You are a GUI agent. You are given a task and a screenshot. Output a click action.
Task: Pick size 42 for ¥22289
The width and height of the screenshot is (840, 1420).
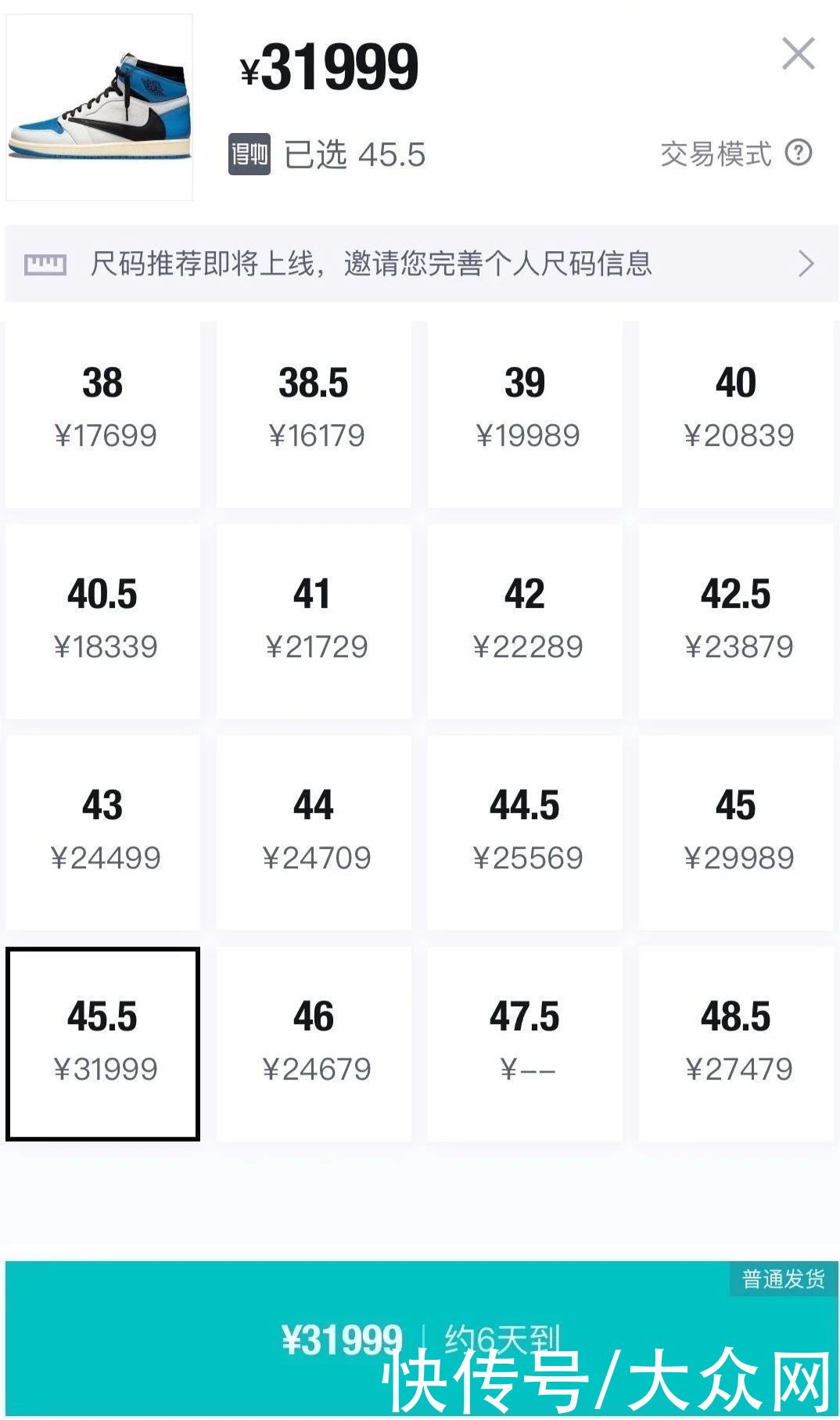coord(525,621)
